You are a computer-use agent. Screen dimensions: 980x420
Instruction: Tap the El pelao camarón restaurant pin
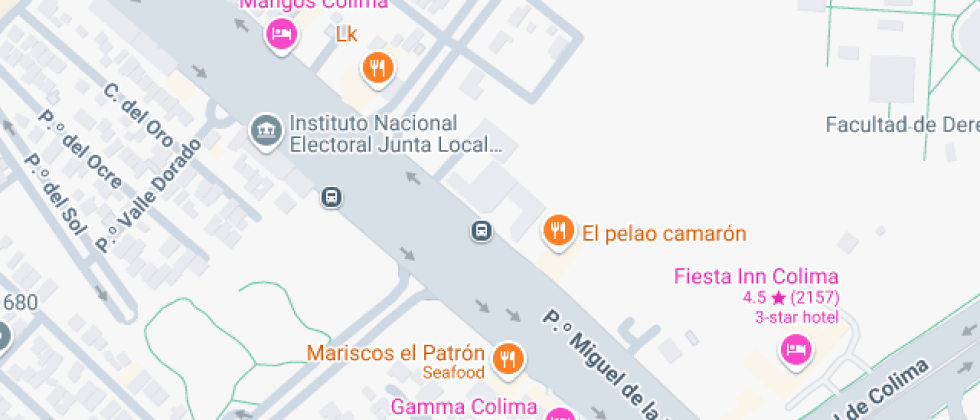558,231
